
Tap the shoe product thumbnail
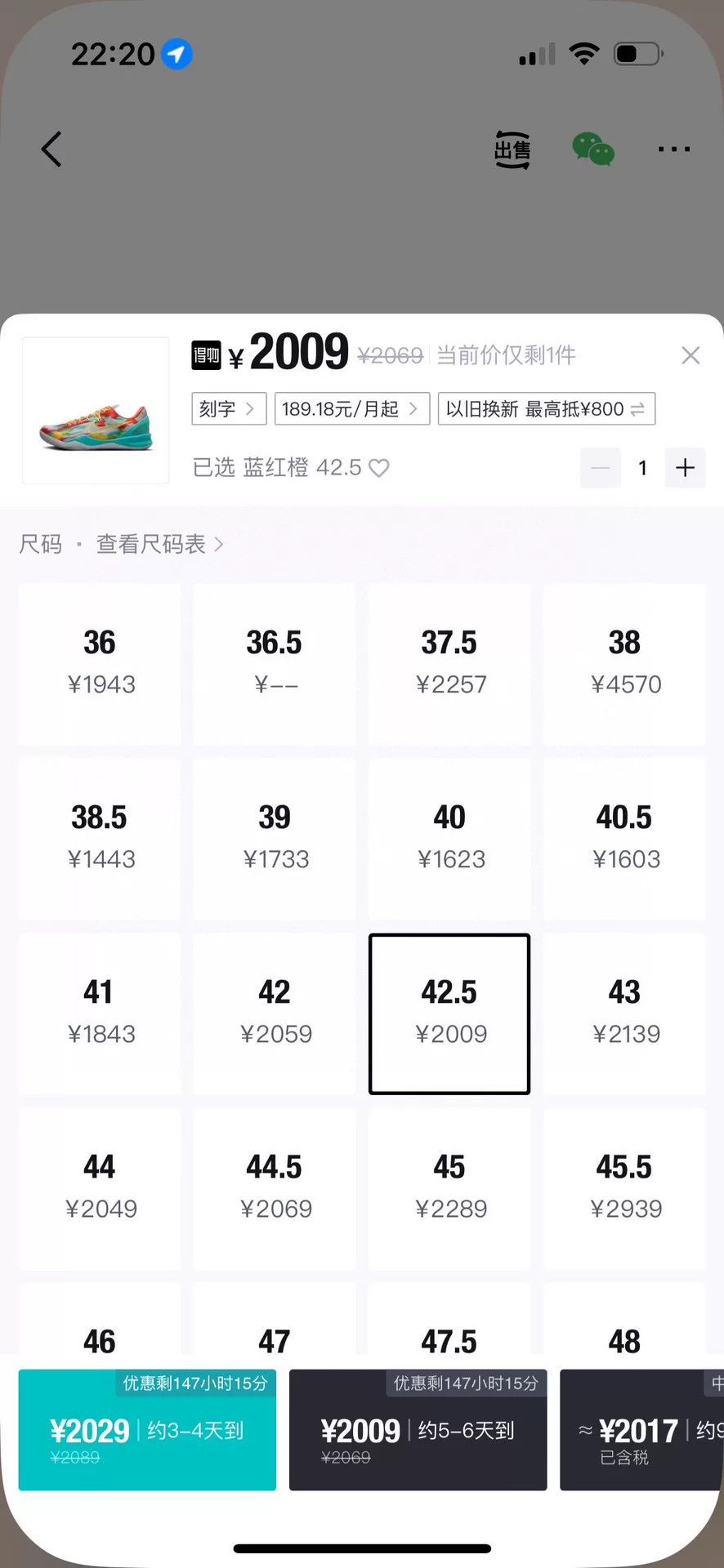(x=96, y=411)
